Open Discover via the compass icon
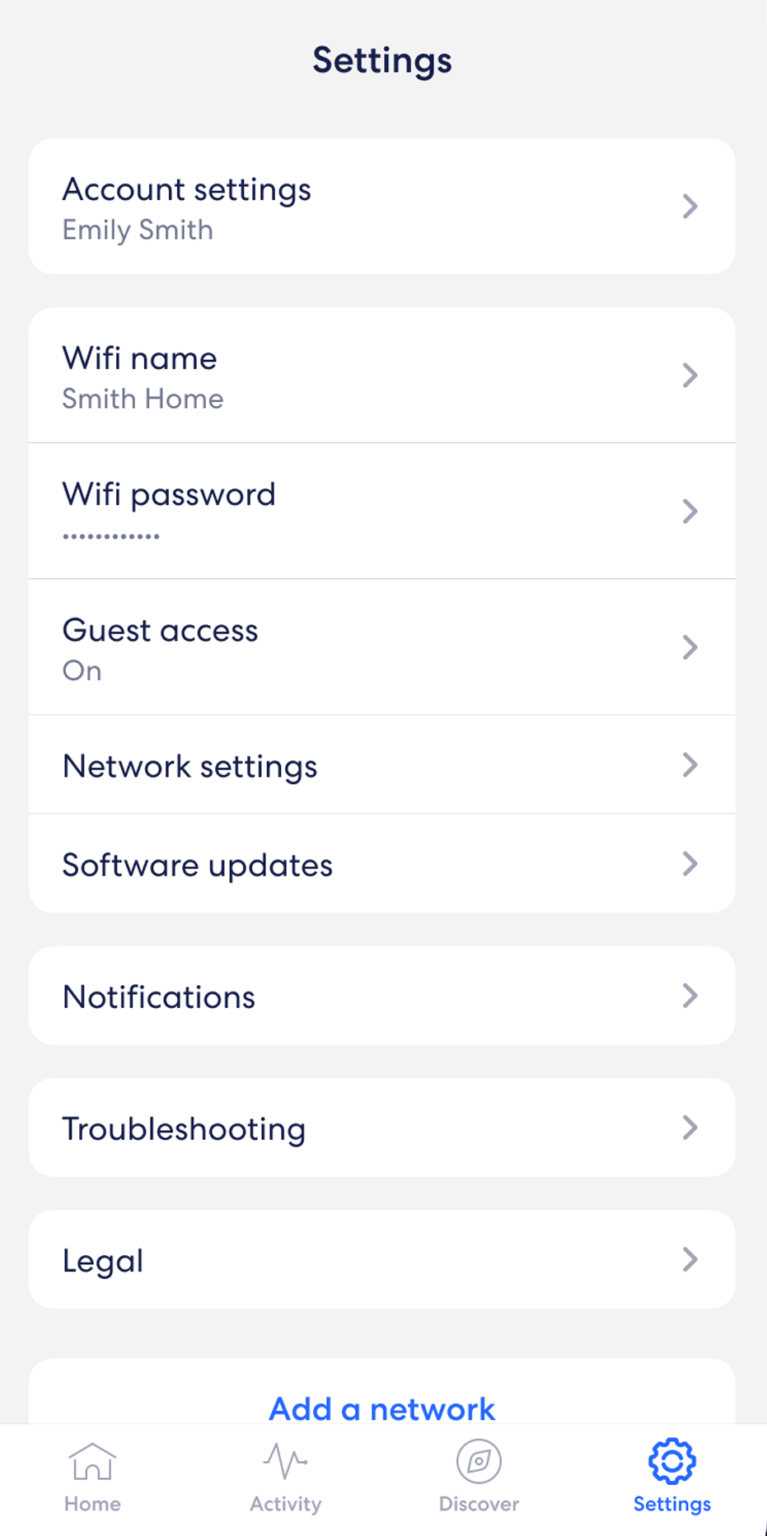This screenshot has width=767, height=1536. (478, 1460)
